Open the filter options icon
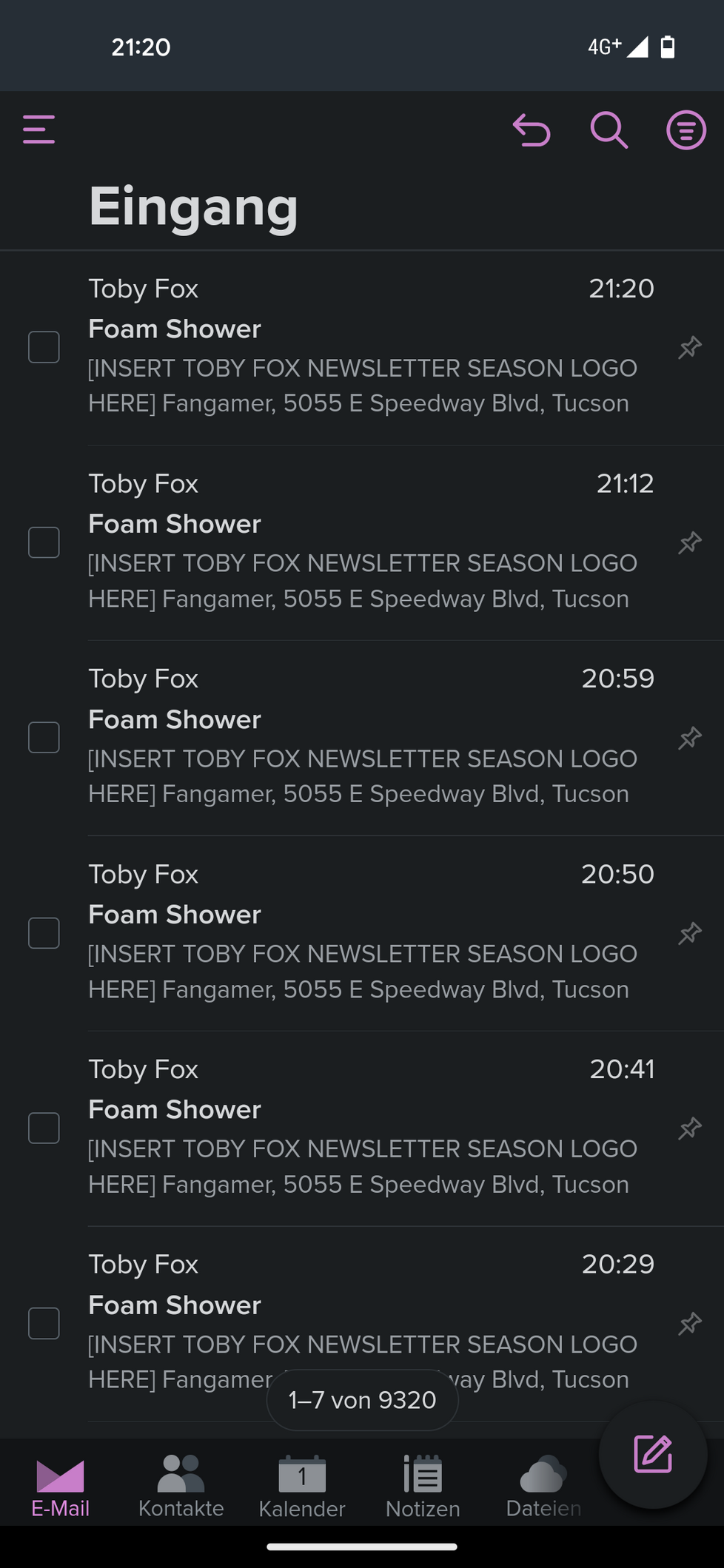 686,130
